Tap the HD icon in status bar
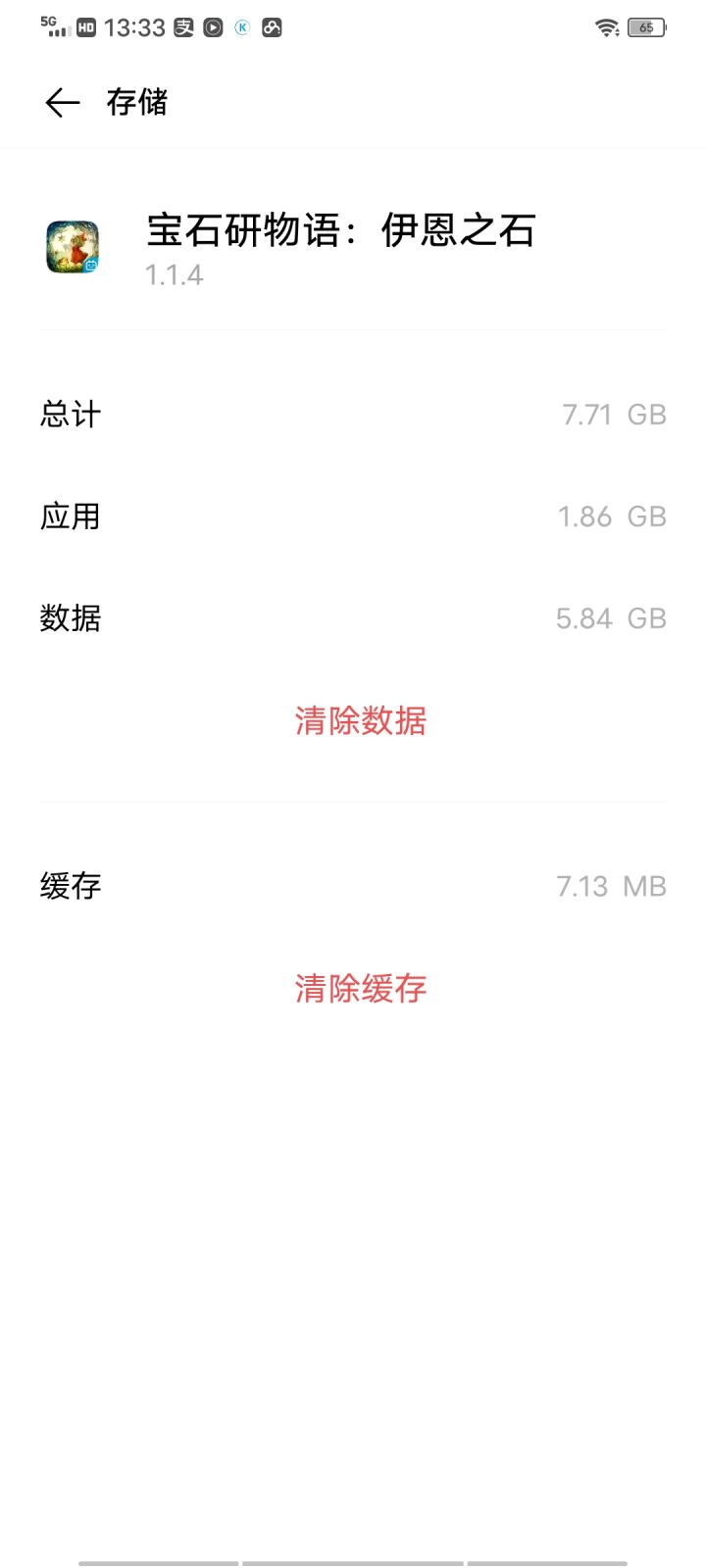 coord(85,27)
